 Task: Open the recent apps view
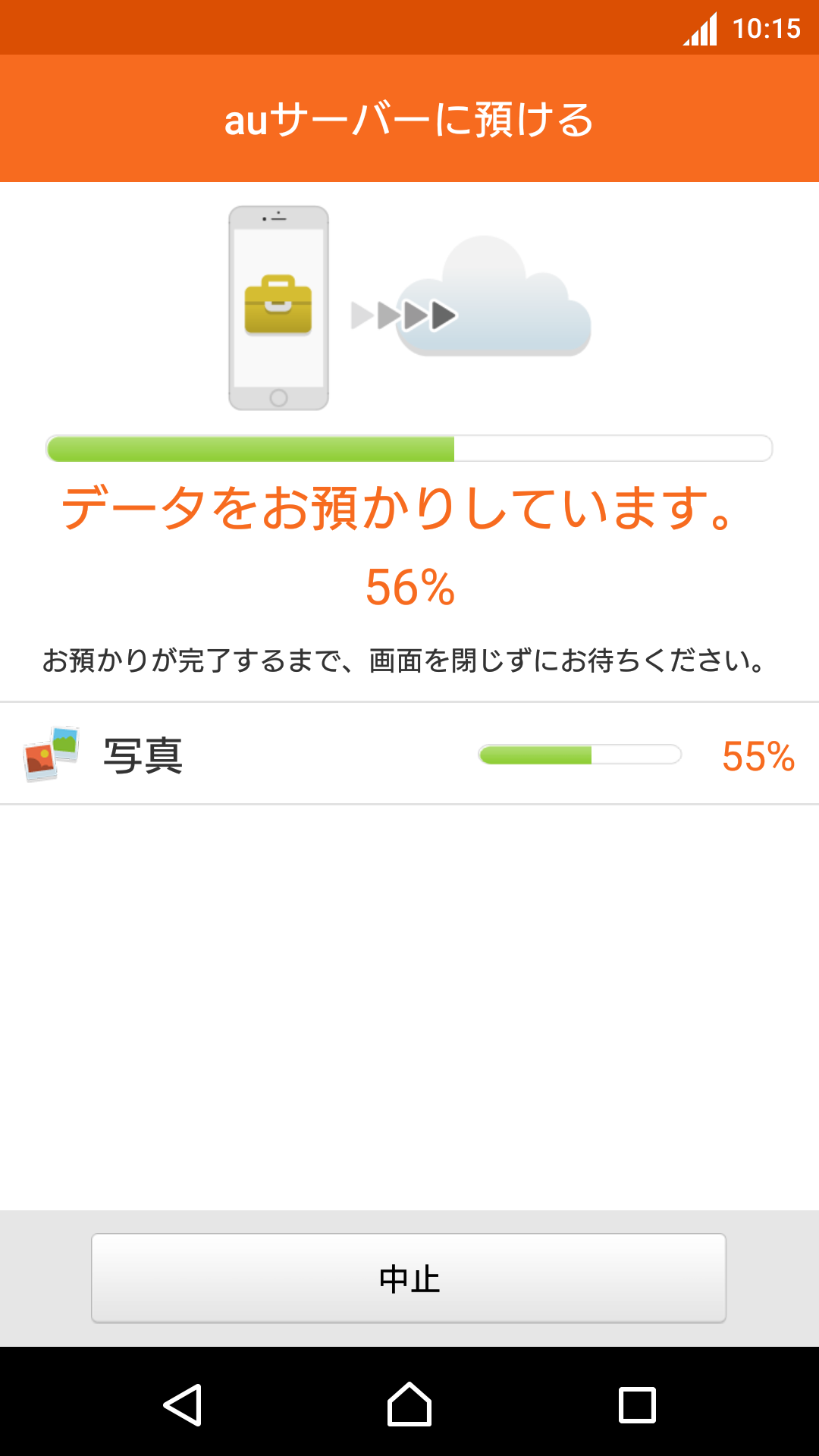click(637, 1404)
